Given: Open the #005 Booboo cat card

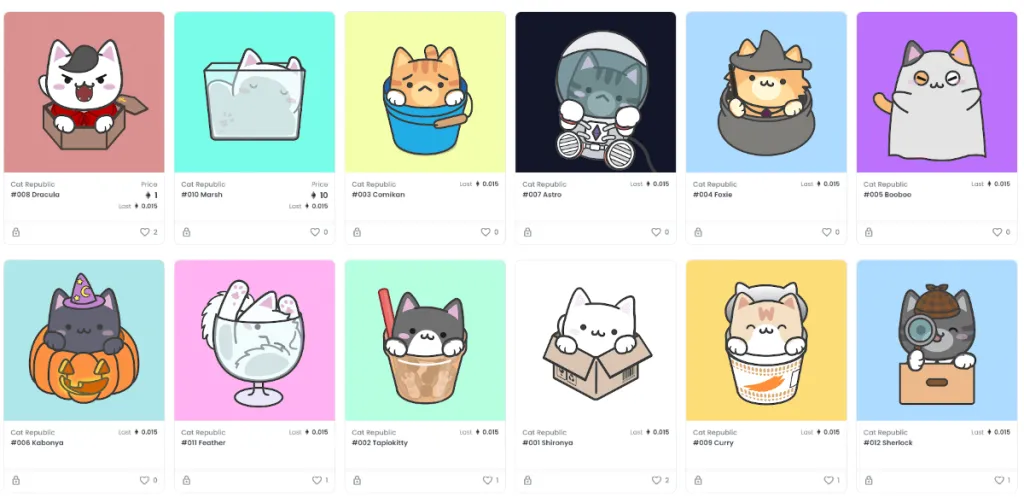Looking at the screenshot, I should [x=936, y=92].
